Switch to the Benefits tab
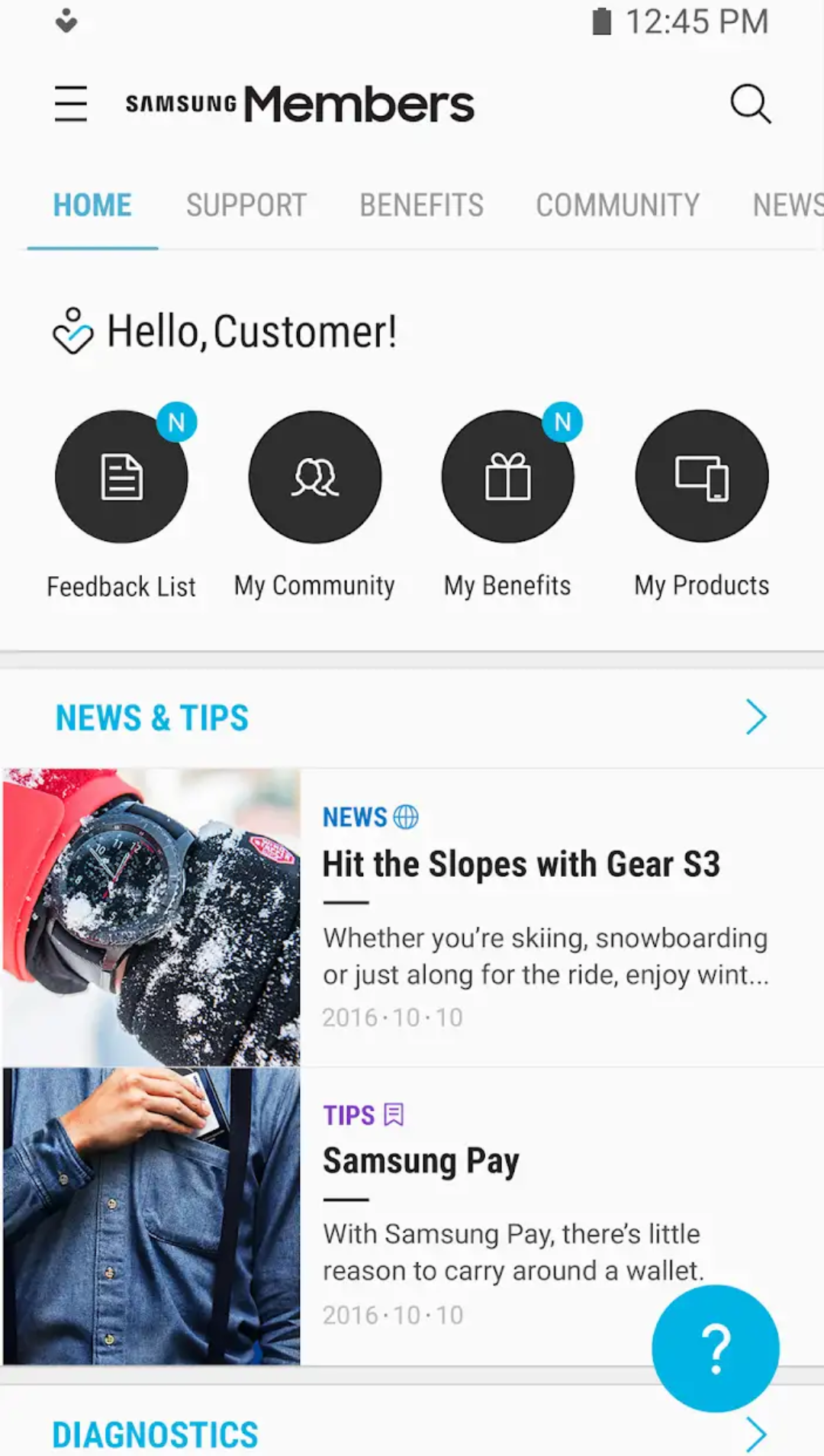This screenshot has height=1456, width=824. [421, 205]
